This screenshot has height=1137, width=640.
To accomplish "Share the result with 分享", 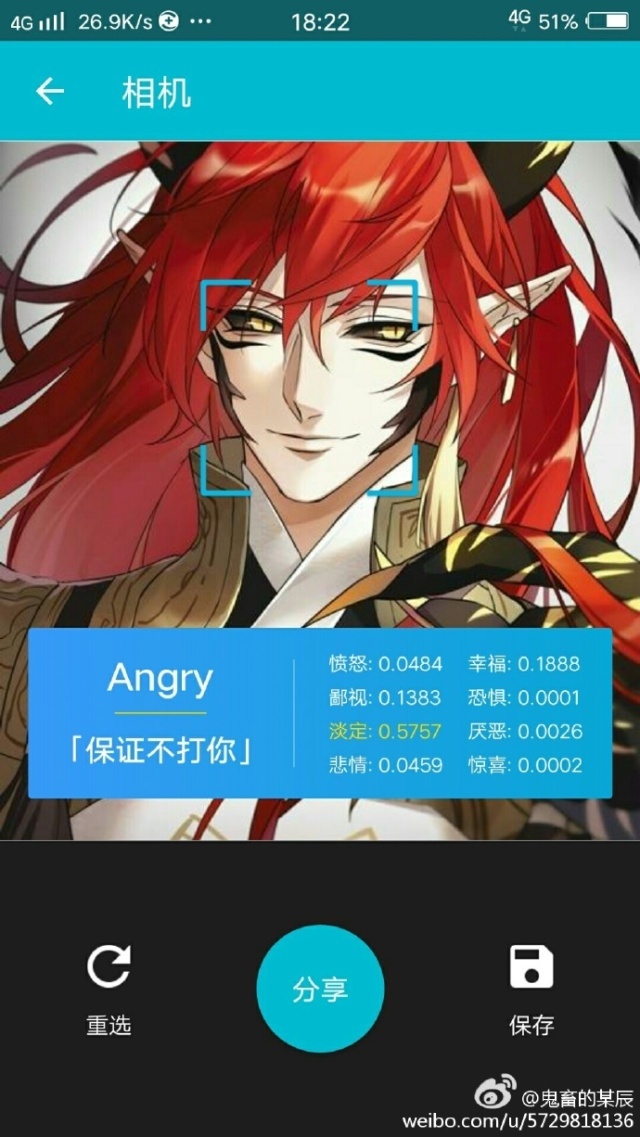I will tap(320, 988).
